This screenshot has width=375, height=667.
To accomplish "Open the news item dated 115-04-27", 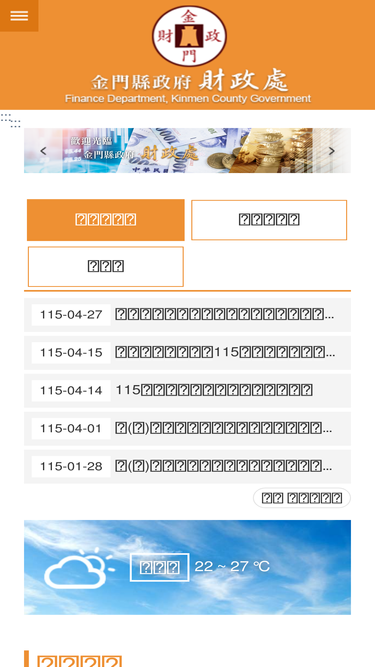I will pos(188,315).
